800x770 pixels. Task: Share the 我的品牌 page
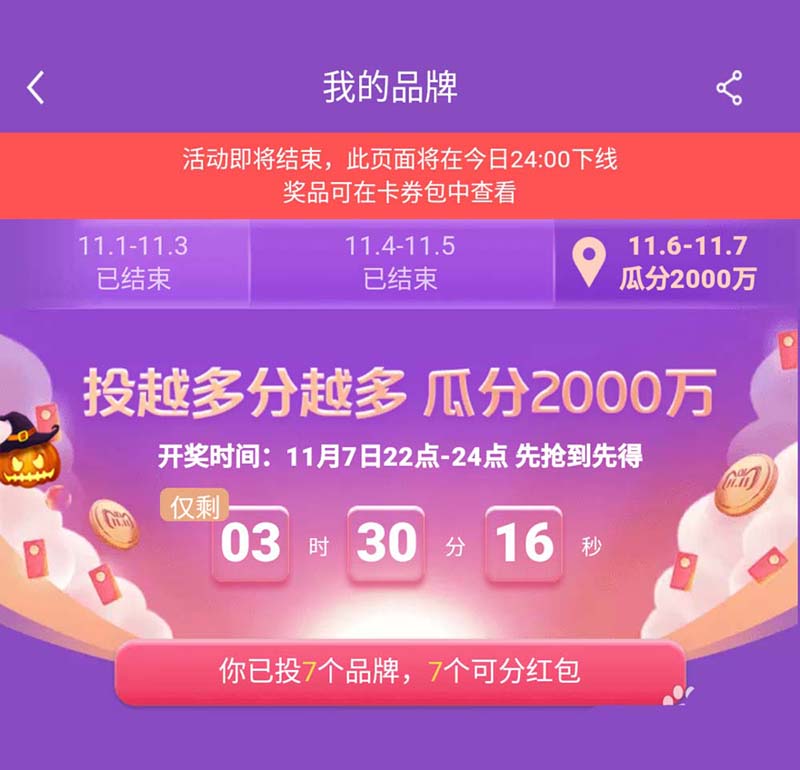729,89
